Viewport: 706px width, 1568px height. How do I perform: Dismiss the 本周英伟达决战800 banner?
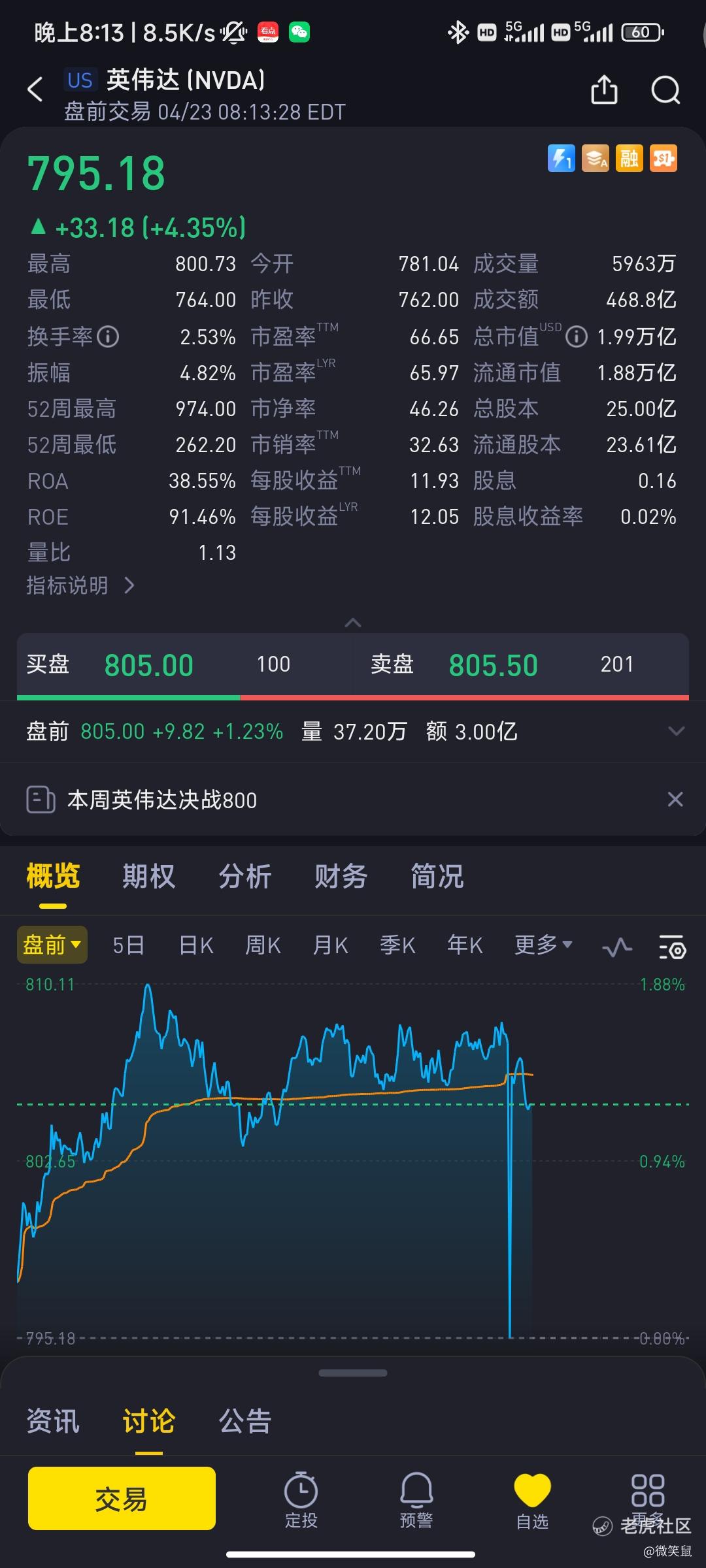675,799
